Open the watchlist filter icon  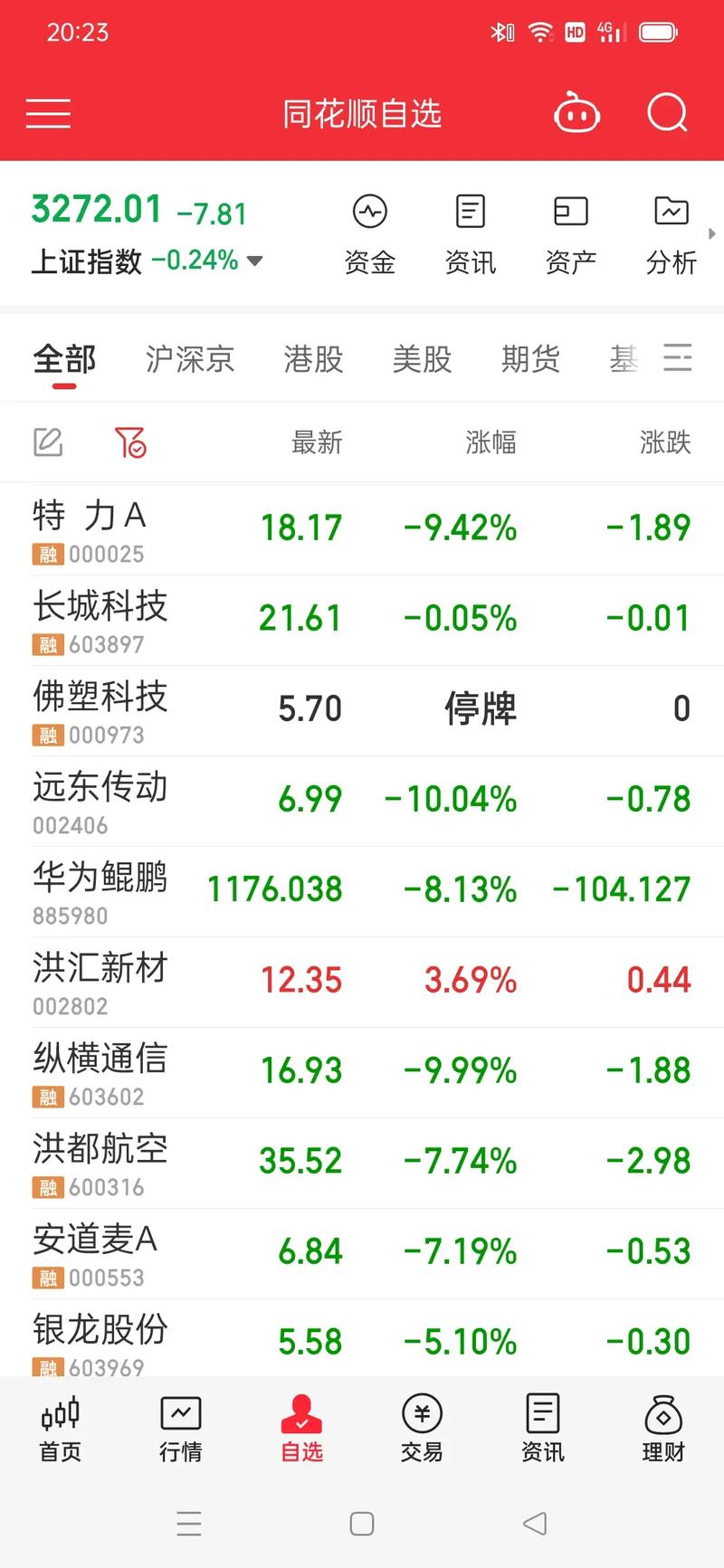click(x=130, y=442)
